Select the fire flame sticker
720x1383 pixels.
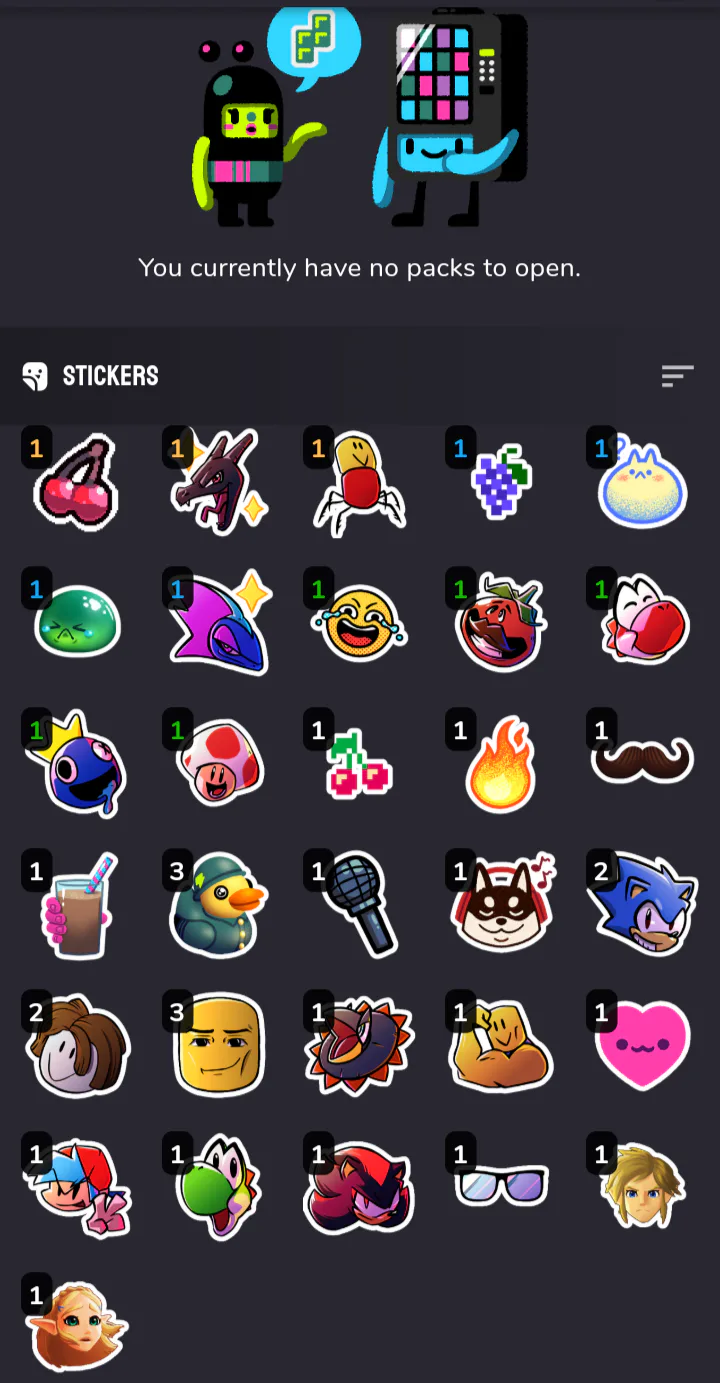tap(501, 764)
